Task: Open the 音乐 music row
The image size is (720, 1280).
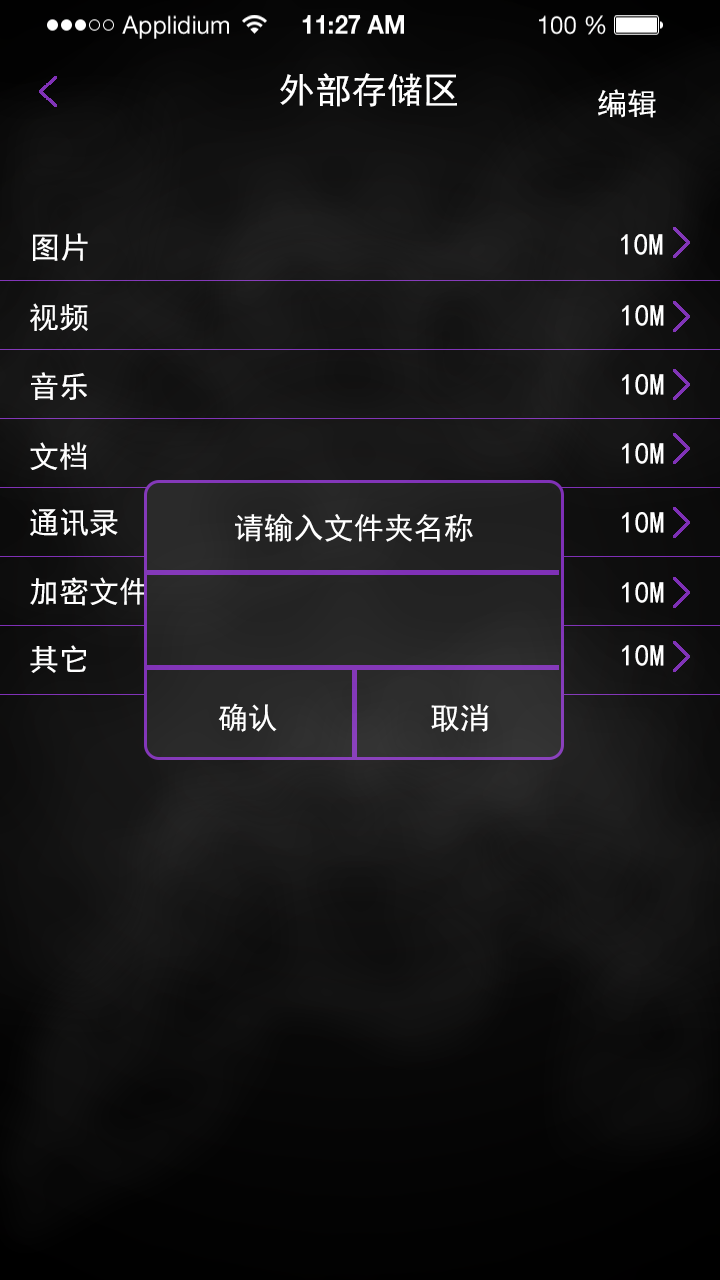Action: point(360,386)
